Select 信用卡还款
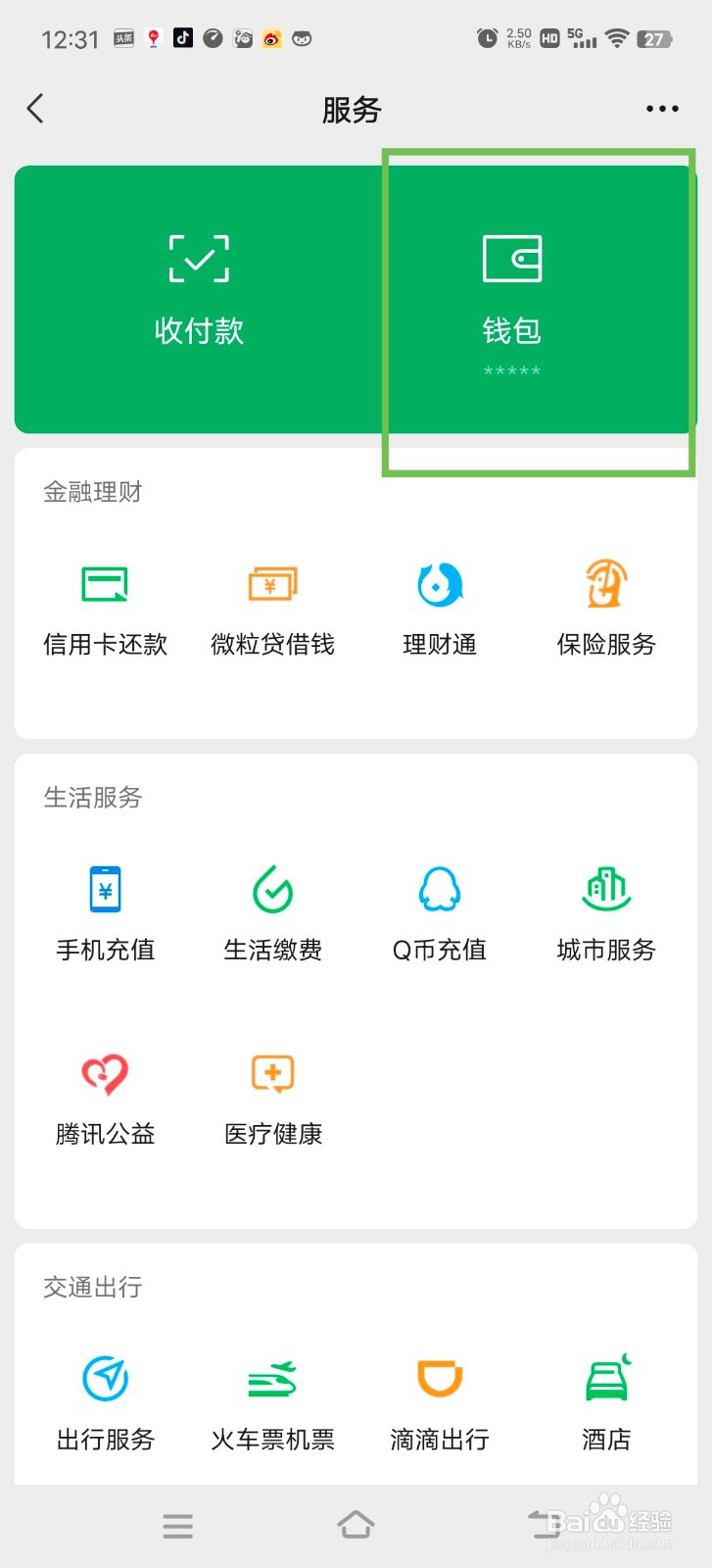Viewport: 712px width, 1568px height. click(x=105, y=610)
